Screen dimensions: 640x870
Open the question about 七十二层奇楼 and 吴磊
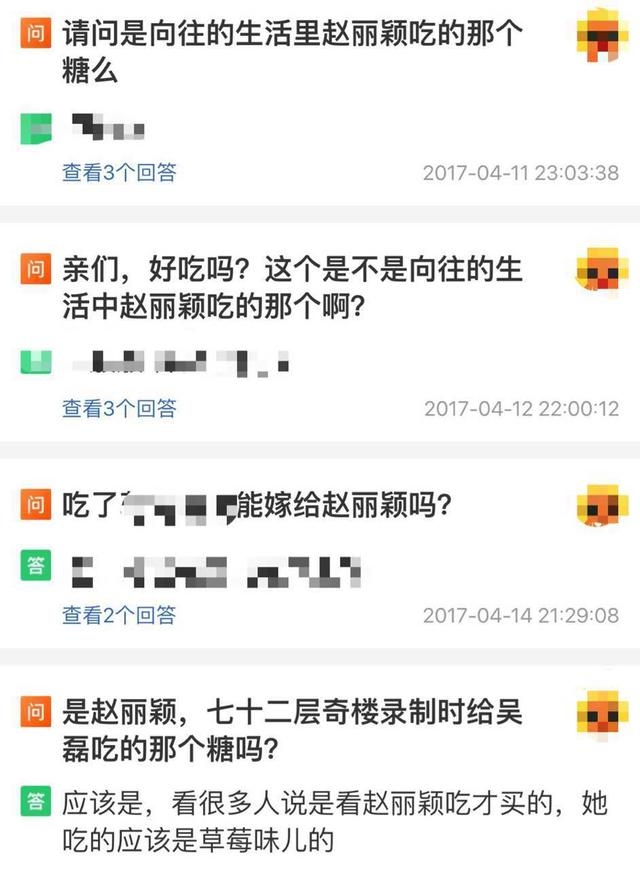(x=290, y=730)
